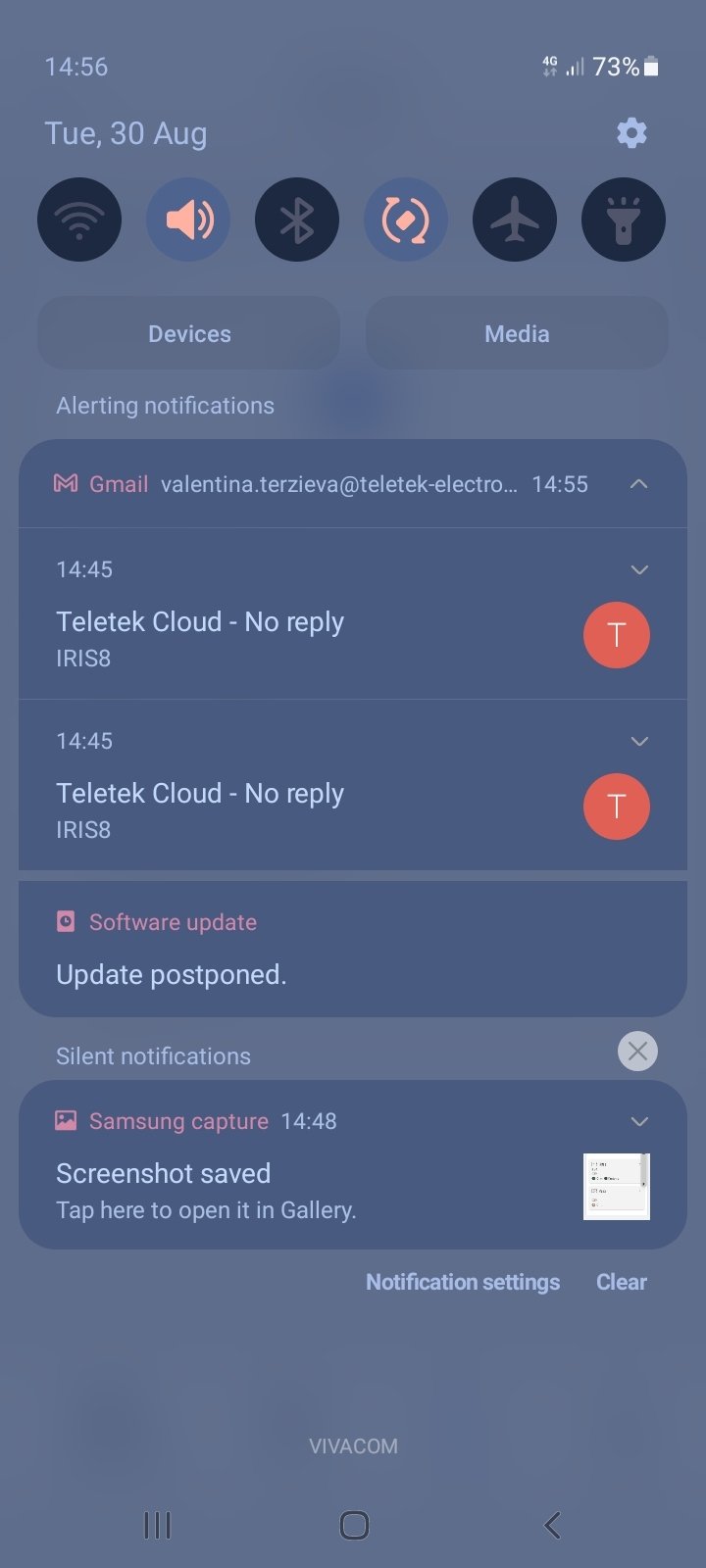This screenshot has height=1568, width=706.
Task: Turn on airplane mode
Action: 515,220
